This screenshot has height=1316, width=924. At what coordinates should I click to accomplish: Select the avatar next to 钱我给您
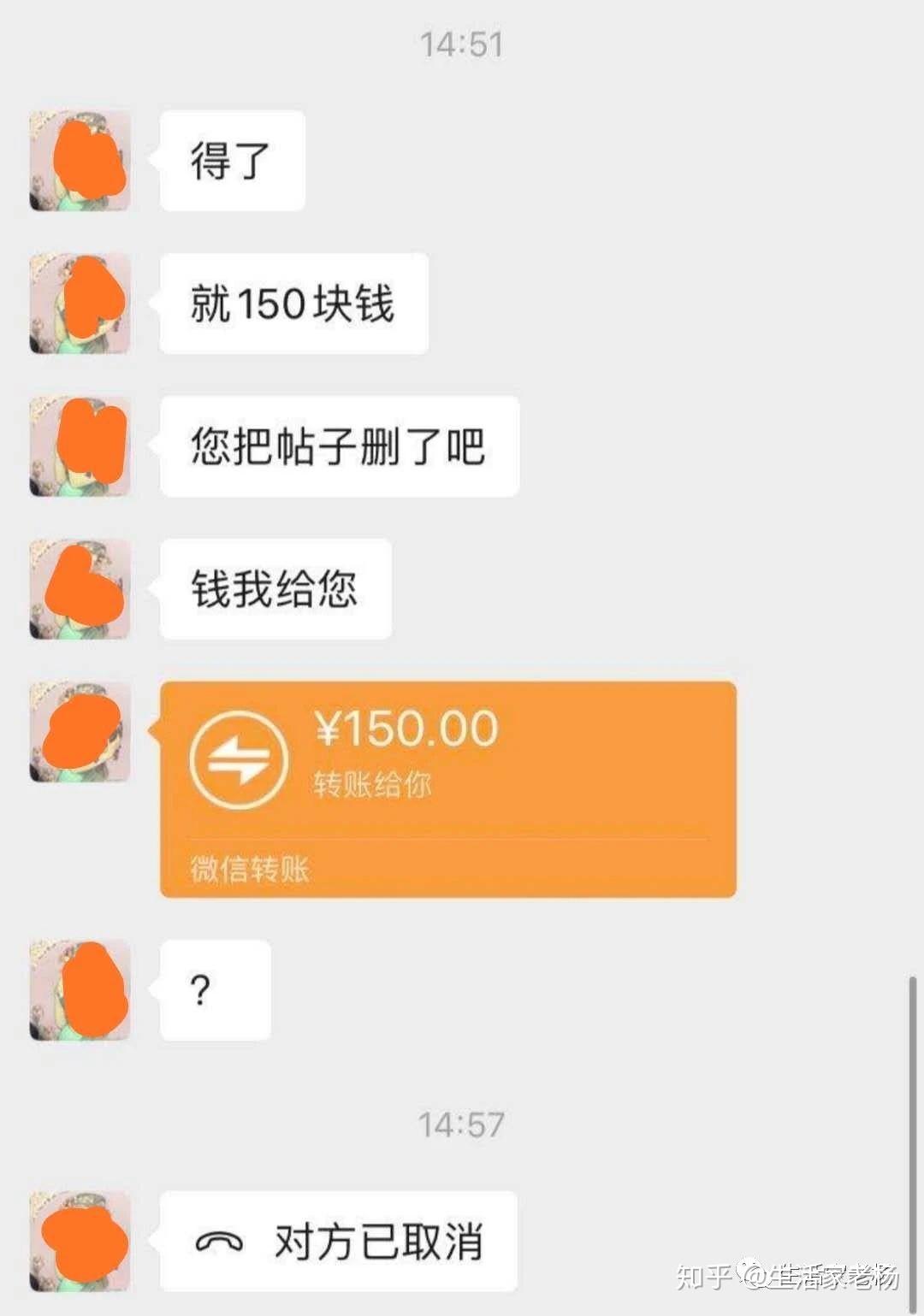(x=80, y=590)
